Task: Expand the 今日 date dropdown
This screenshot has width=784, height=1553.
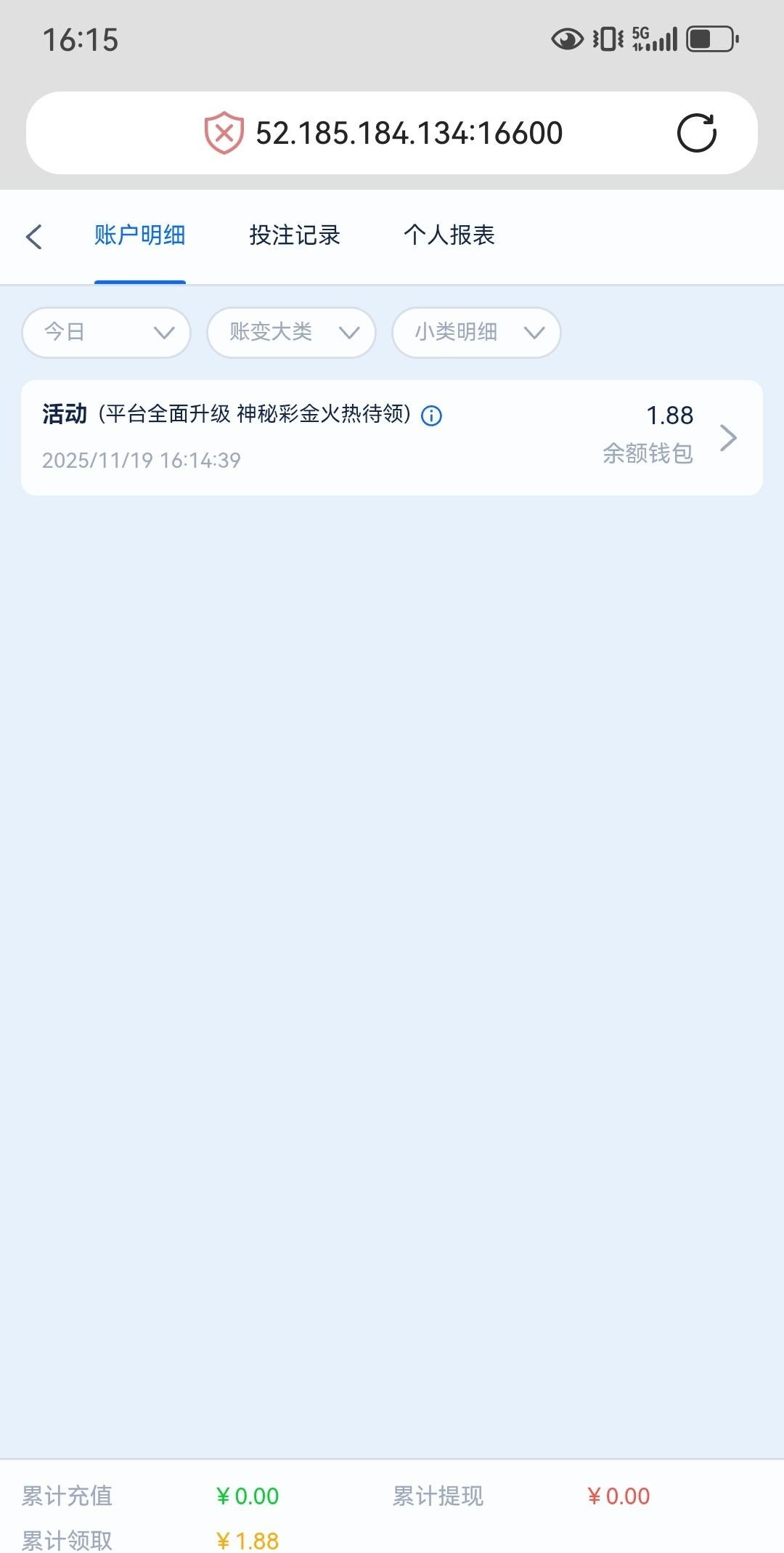Action: (x=107, y=333)
